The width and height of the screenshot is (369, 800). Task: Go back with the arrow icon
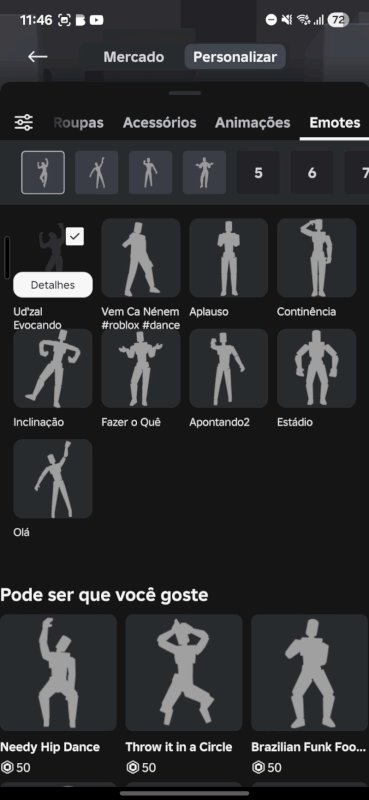[38, 57]
